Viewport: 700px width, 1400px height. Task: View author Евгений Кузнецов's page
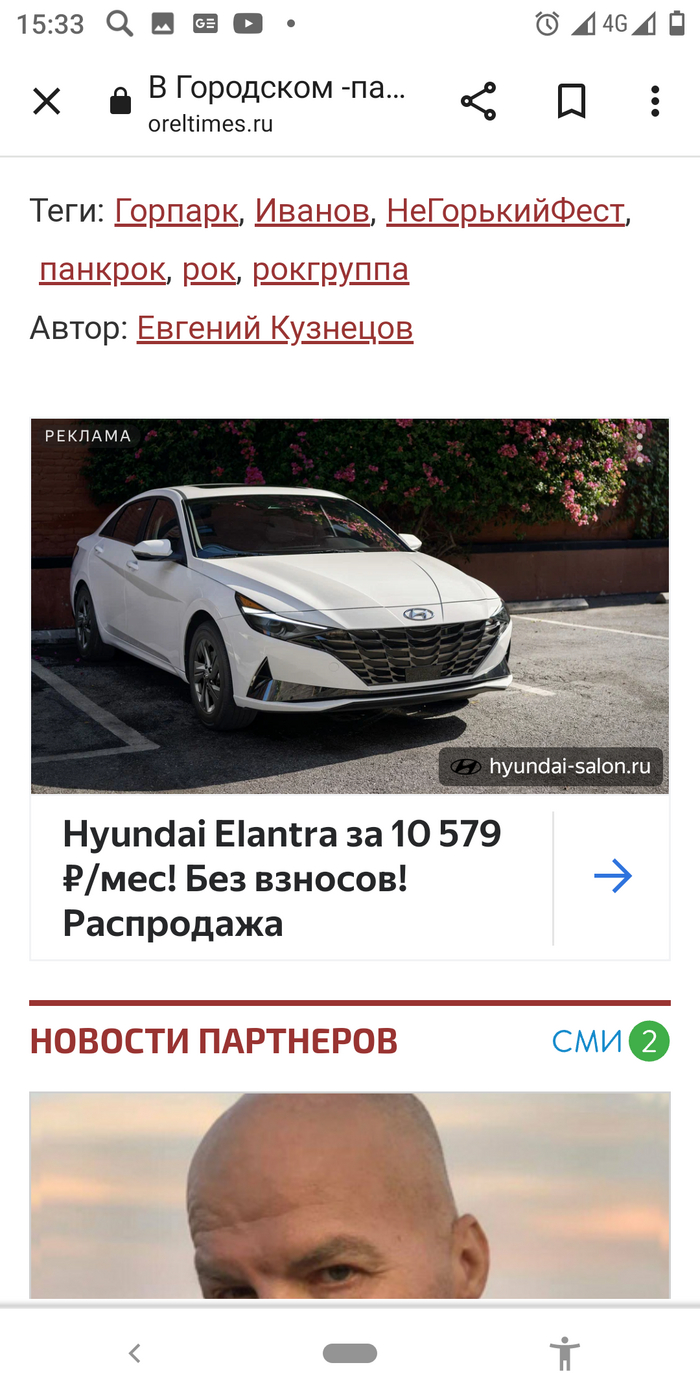[x=275, y=328]
